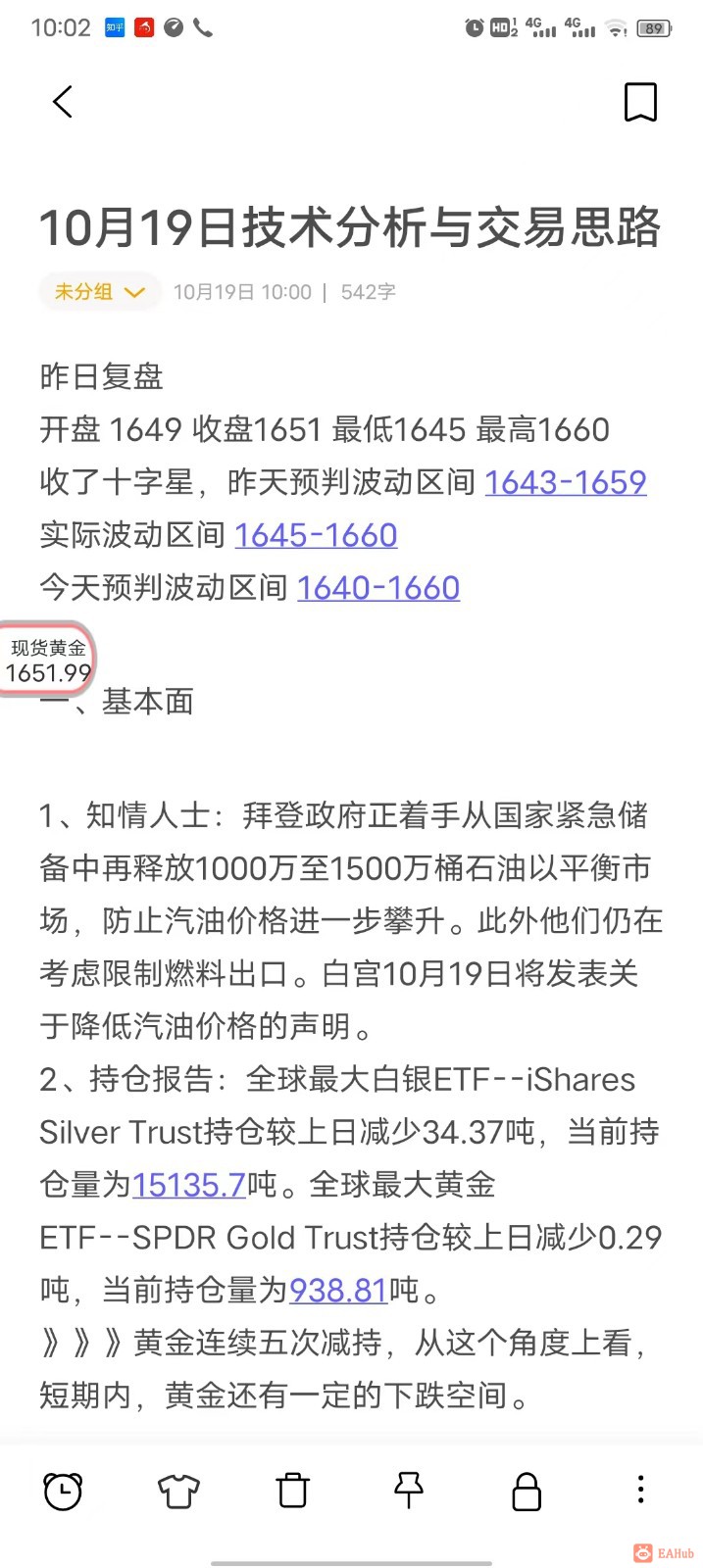This screenshot has width=703, height=1568.
Task: Tap the 15135.7 link
Action: click(x=188, y=1185)
